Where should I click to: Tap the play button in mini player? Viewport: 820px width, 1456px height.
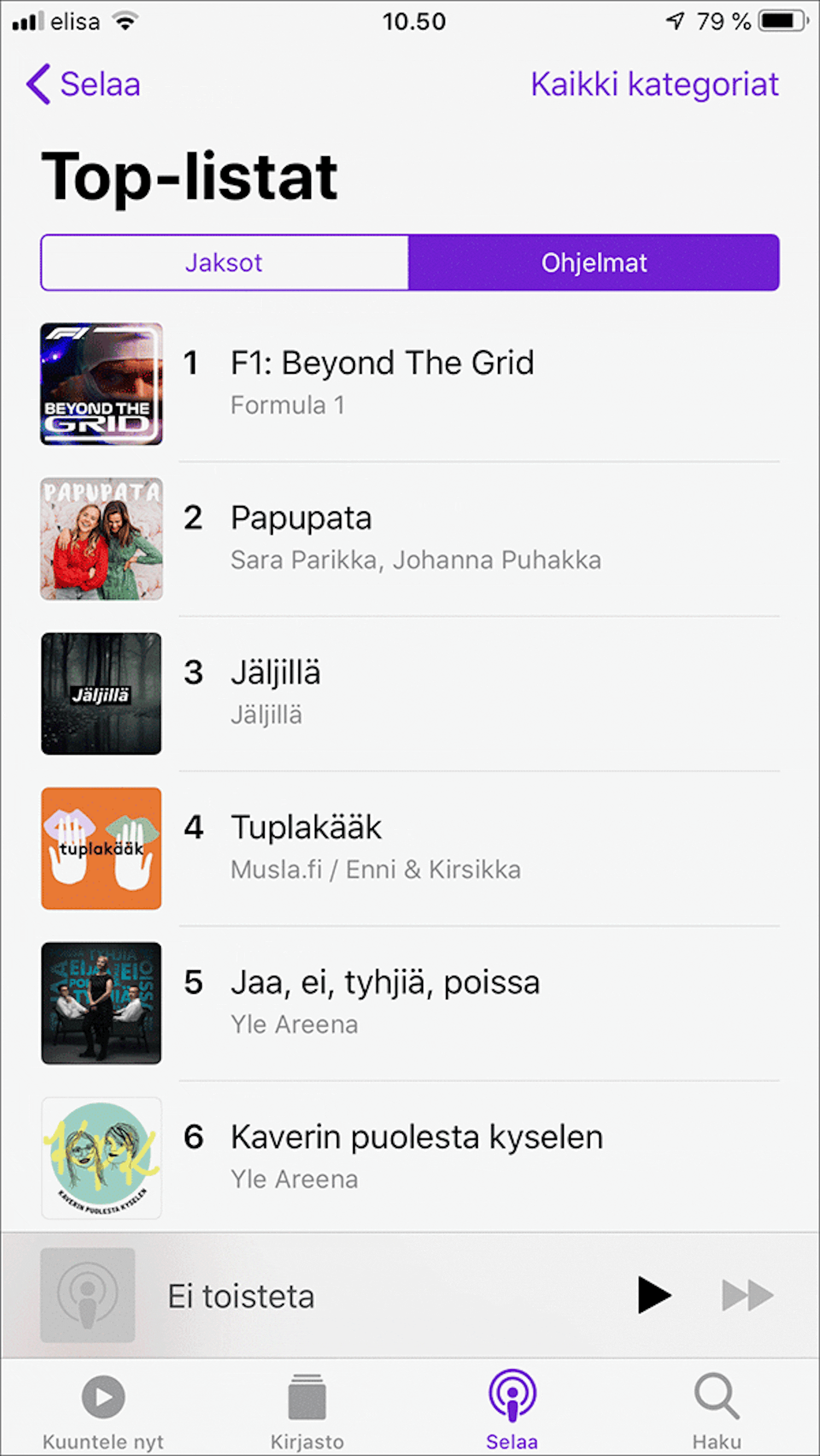coord(653,1294)
